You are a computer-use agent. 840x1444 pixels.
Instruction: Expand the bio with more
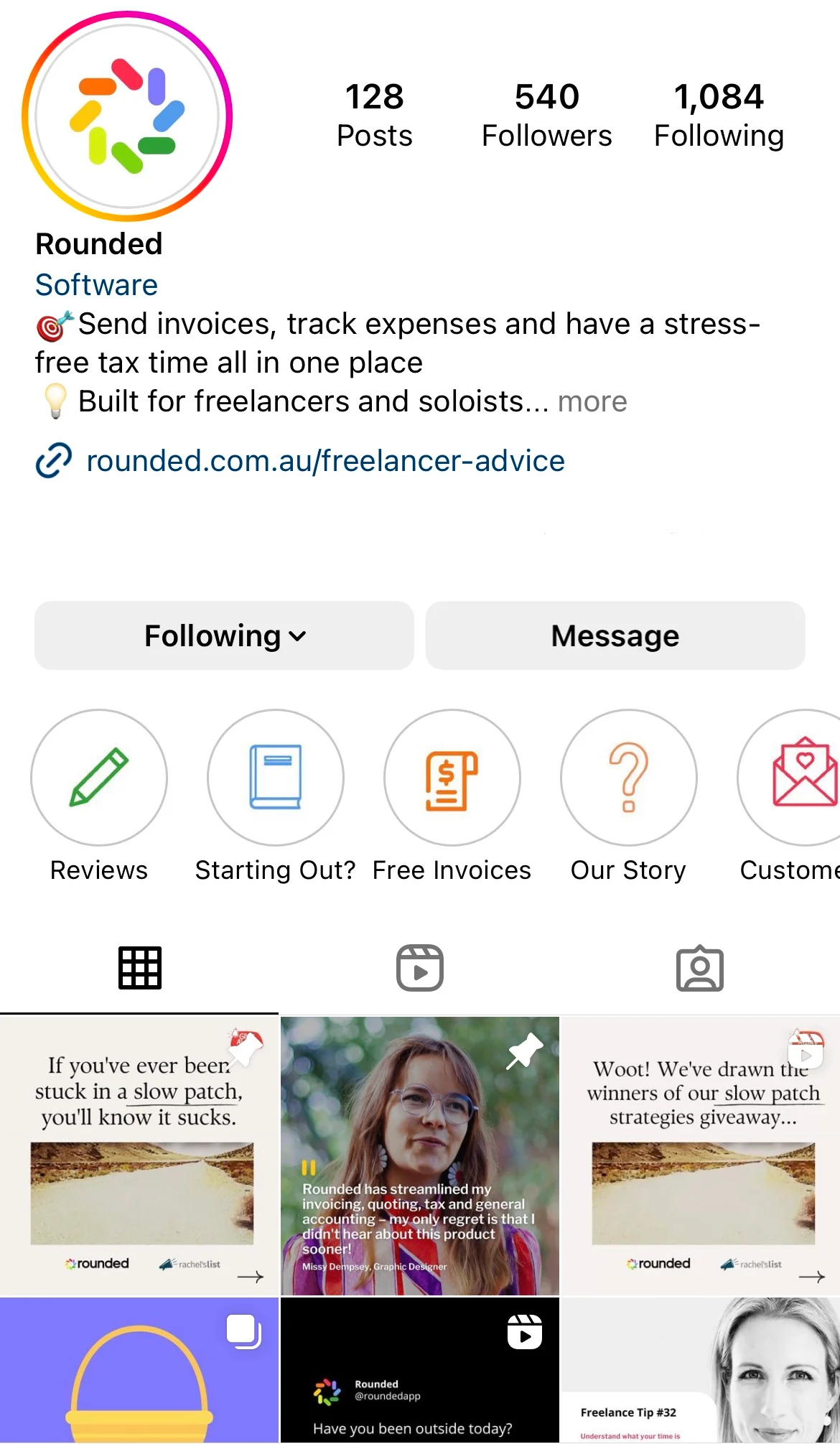(x=592, y=401)
